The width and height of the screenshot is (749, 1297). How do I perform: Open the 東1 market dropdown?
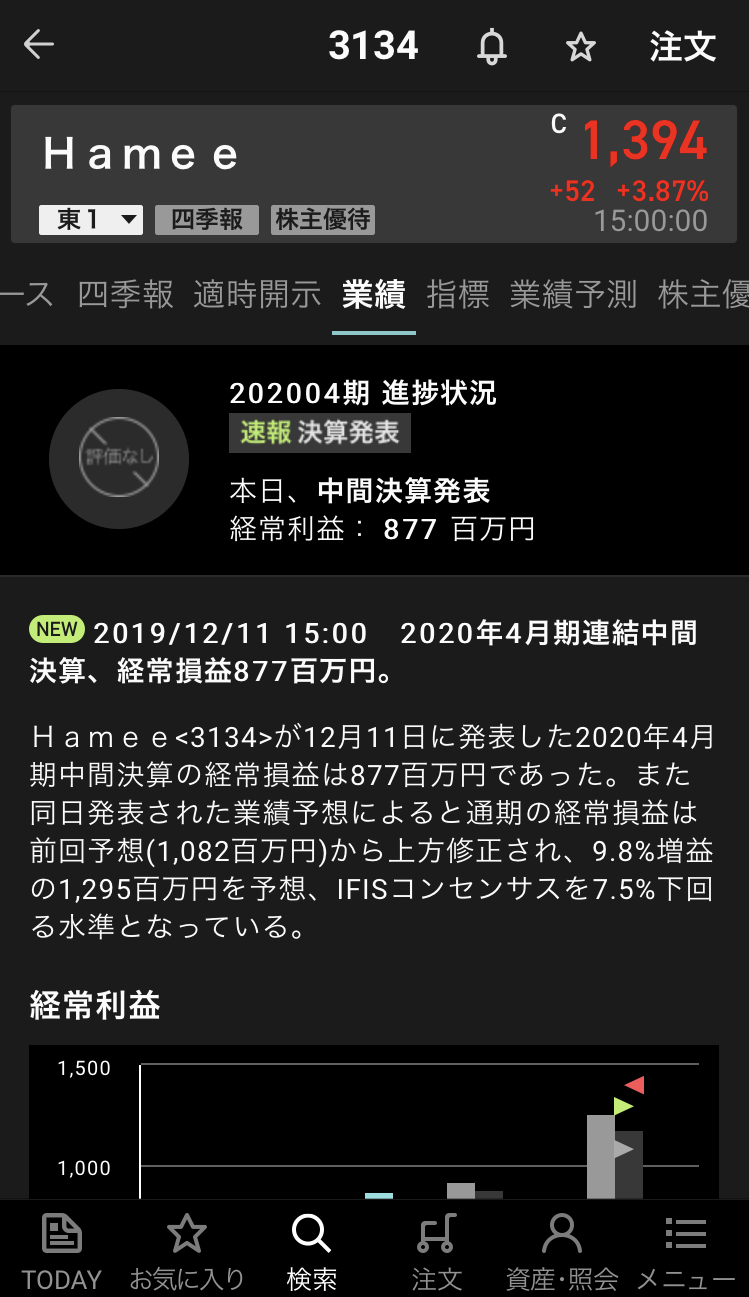[91, 220]
